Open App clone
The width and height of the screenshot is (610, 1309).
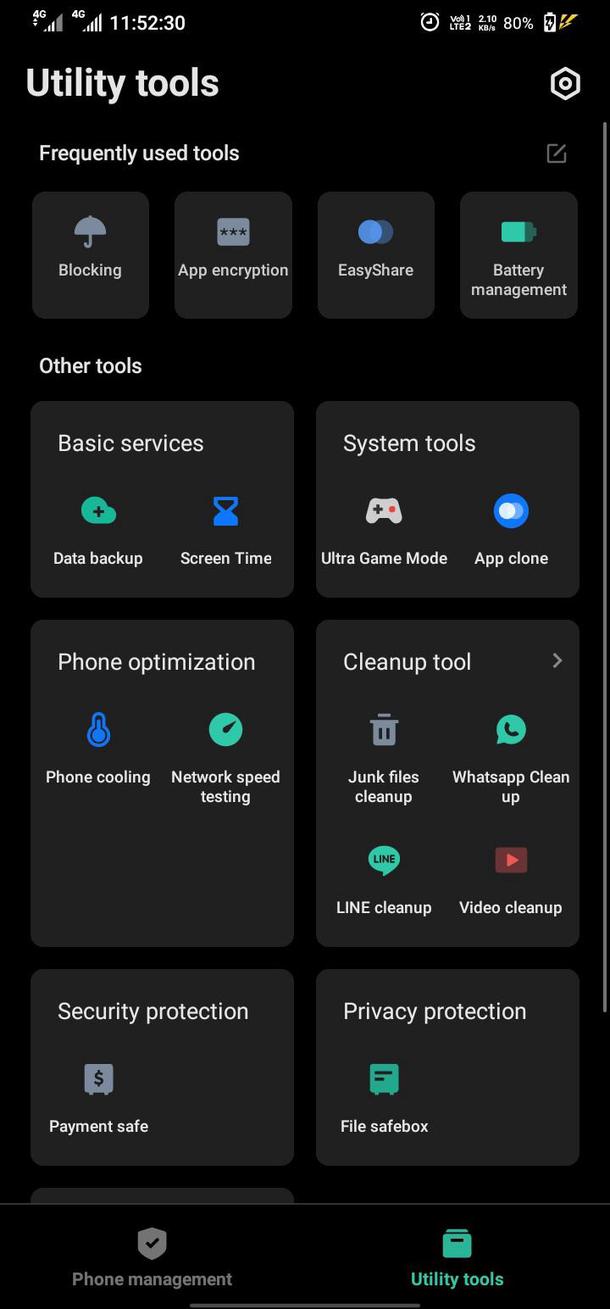[x=511, y=531]
